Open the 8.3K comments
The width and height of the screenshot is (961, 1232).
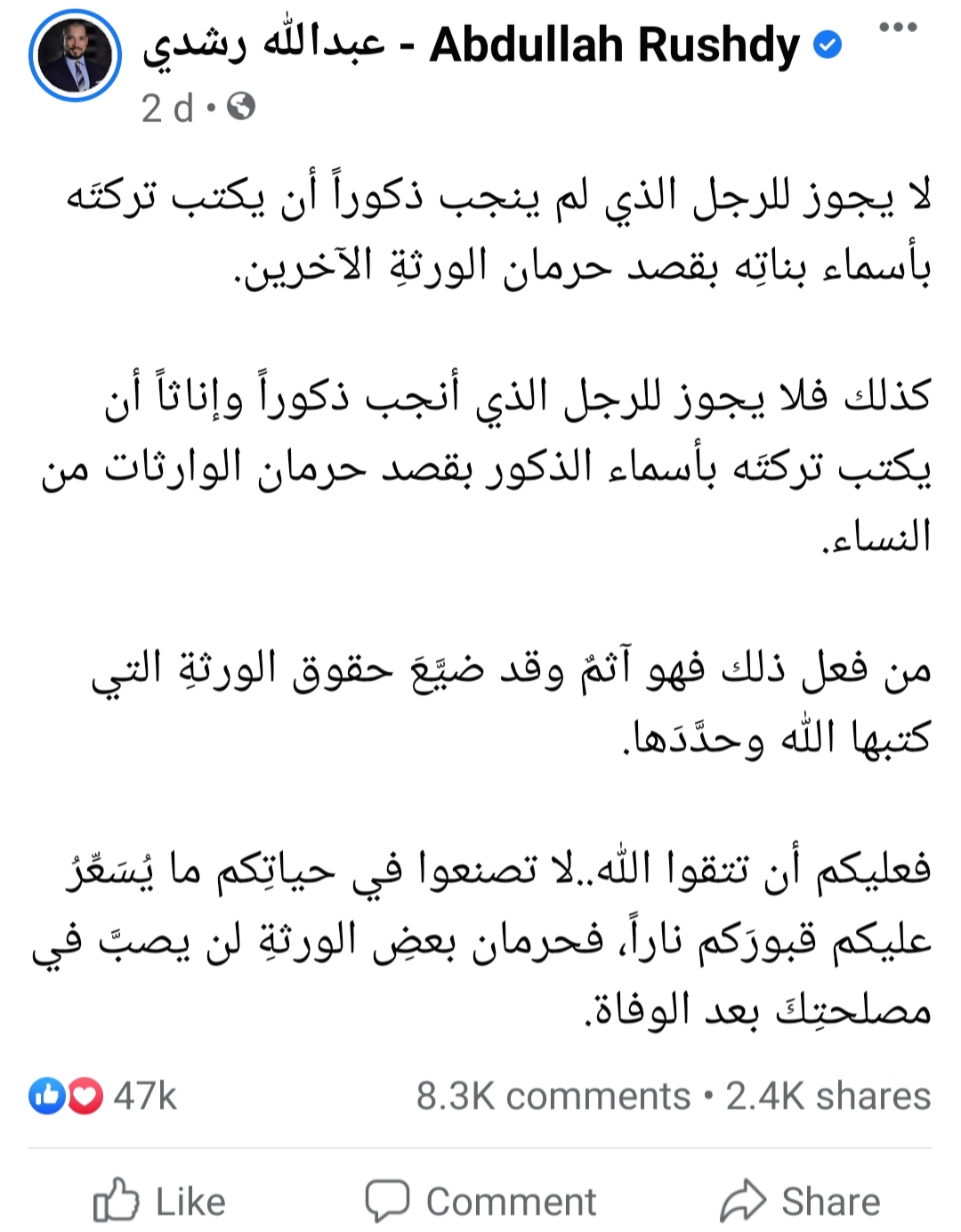click(553, 1096)
